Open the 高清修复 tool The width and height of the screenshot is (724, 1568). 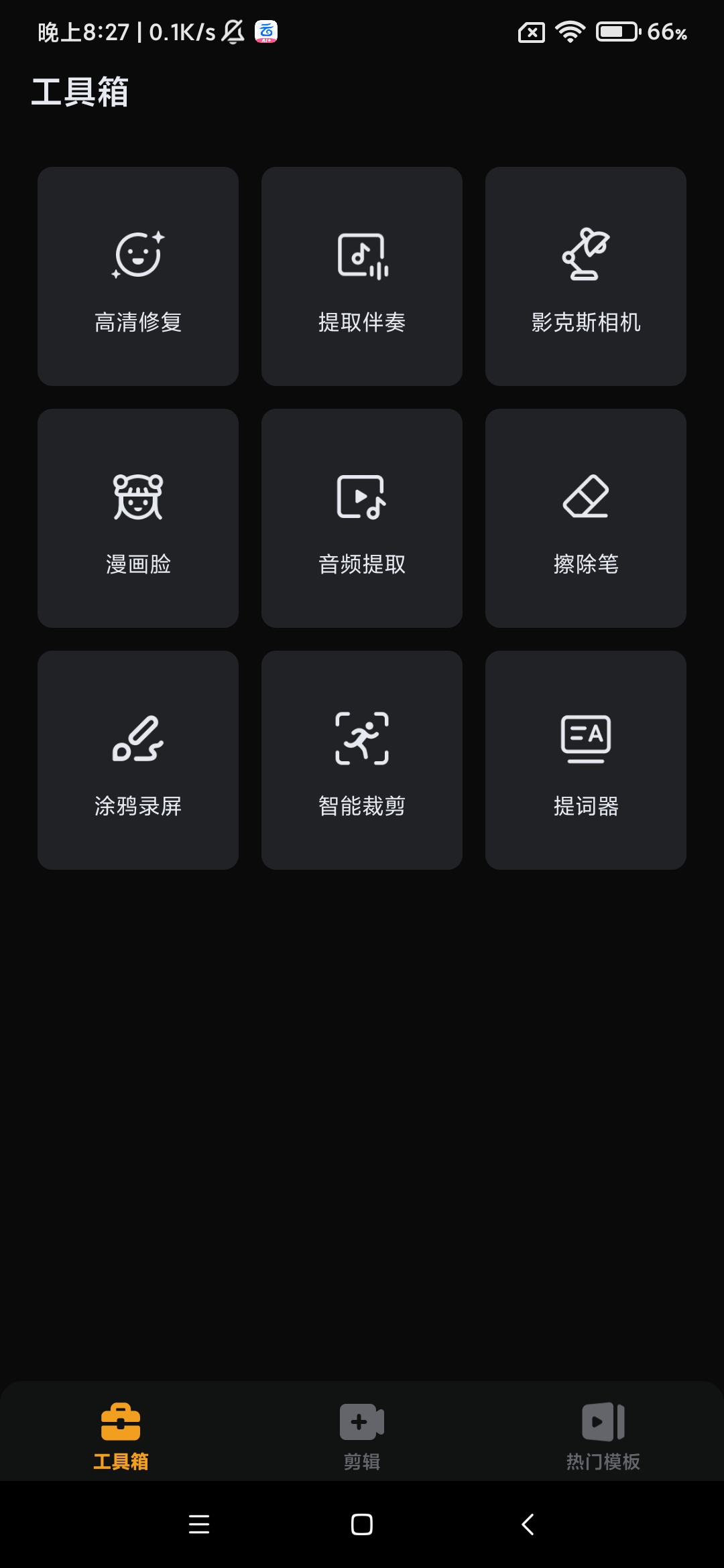click(x=138, y=276)
